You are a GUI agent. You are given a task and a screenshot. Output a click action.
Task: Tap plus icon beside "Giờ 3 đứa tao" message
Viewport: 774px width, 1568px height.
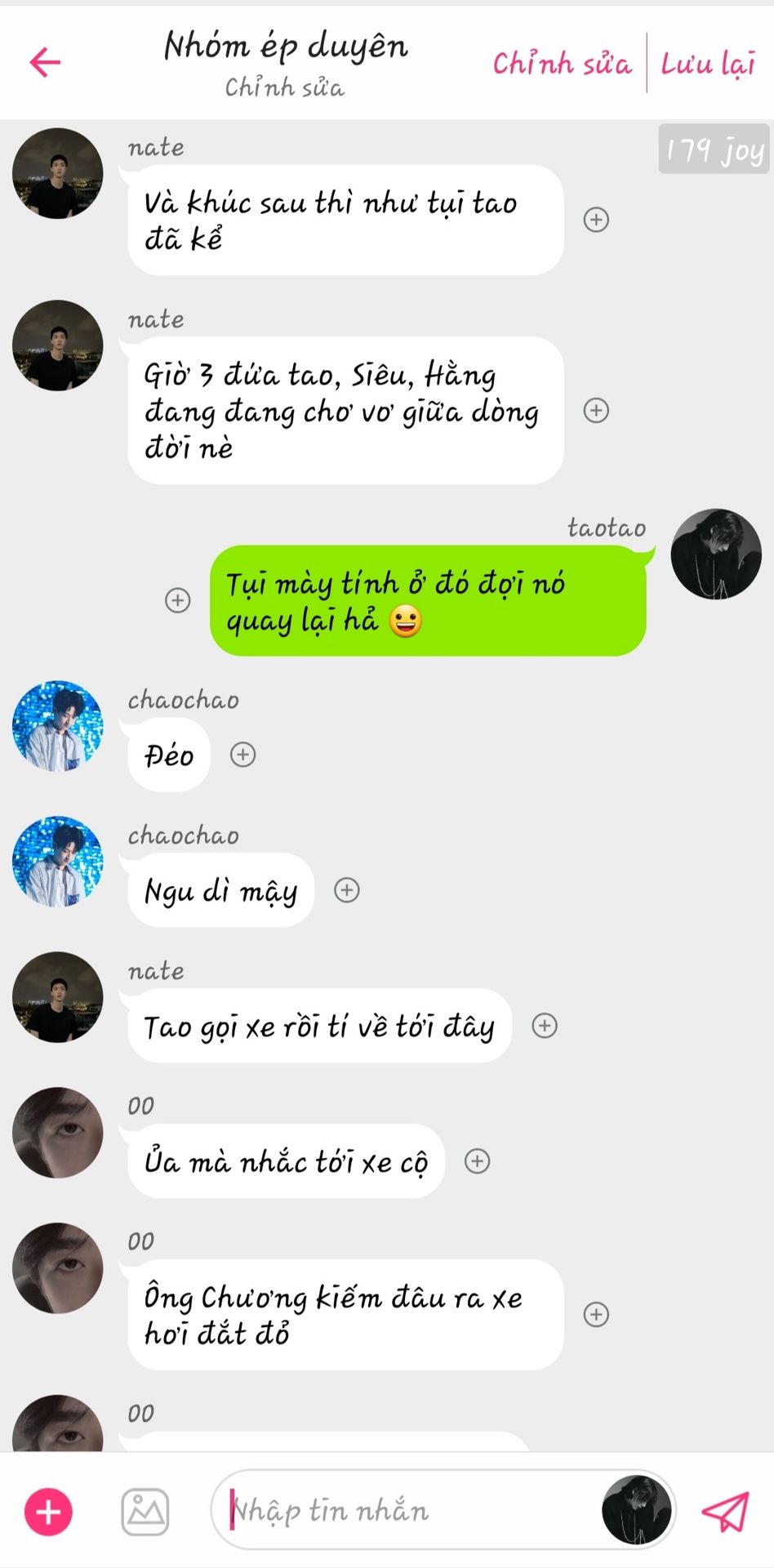click(x=596, y=410)
